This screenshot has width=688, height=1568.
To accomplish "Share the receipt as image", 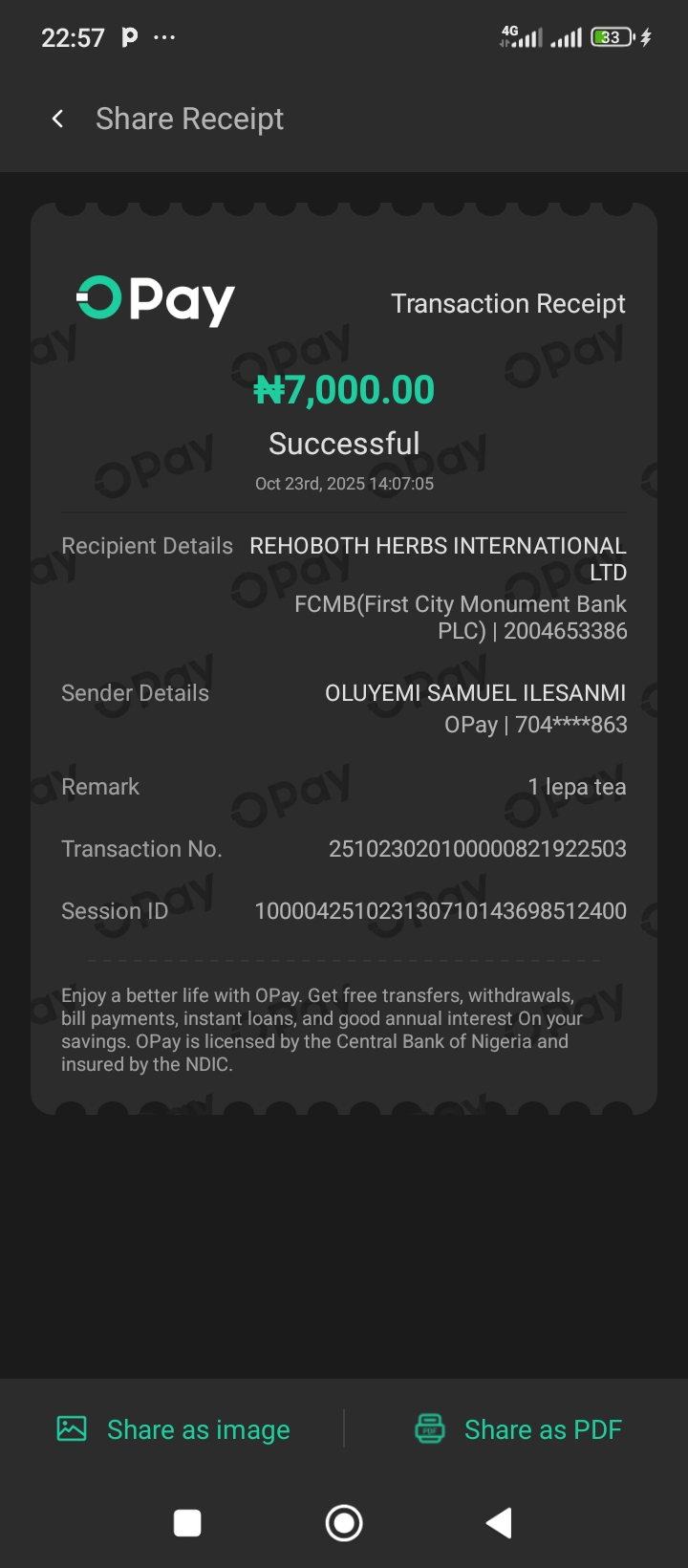I will [174, 1429].
